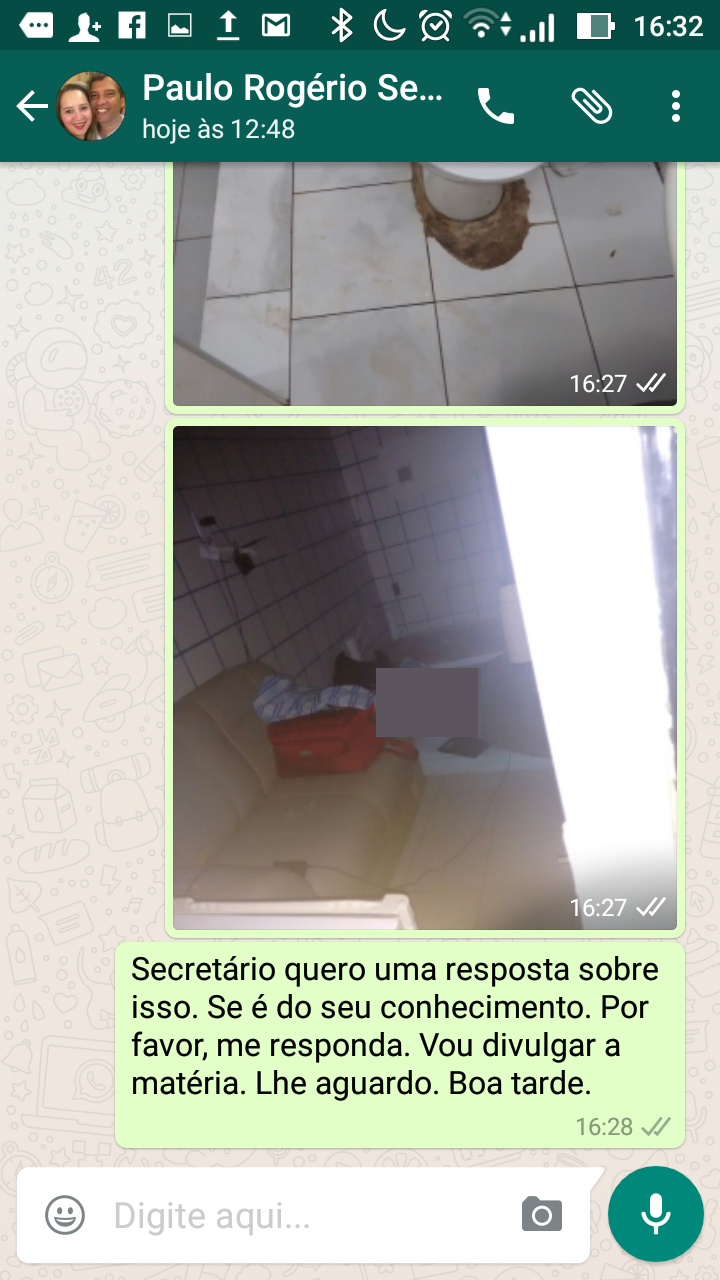Open the emoji picker

(x=65, y=1216)
